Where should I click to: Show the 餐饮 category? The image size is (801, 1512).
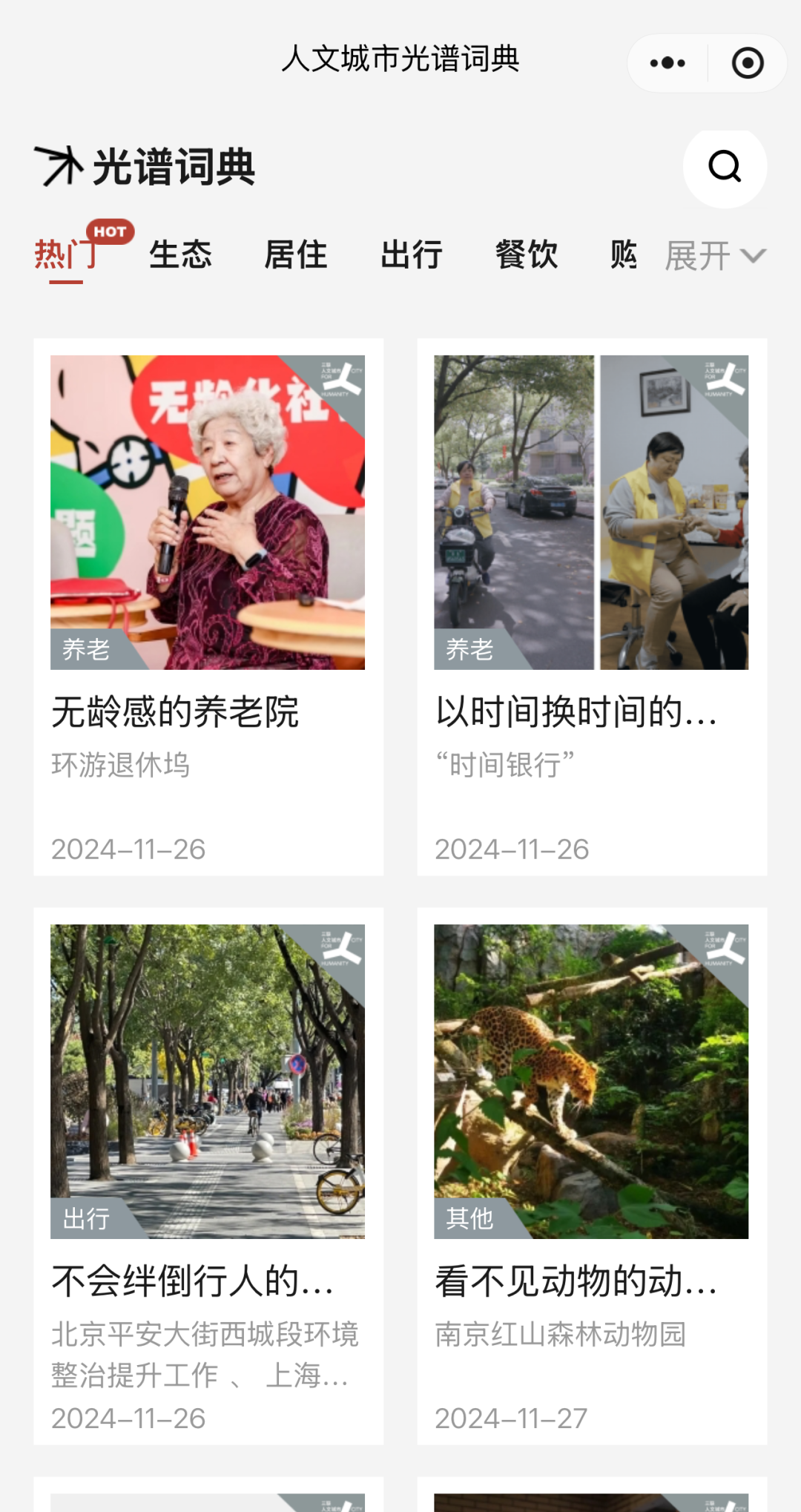tap(527, 255)
